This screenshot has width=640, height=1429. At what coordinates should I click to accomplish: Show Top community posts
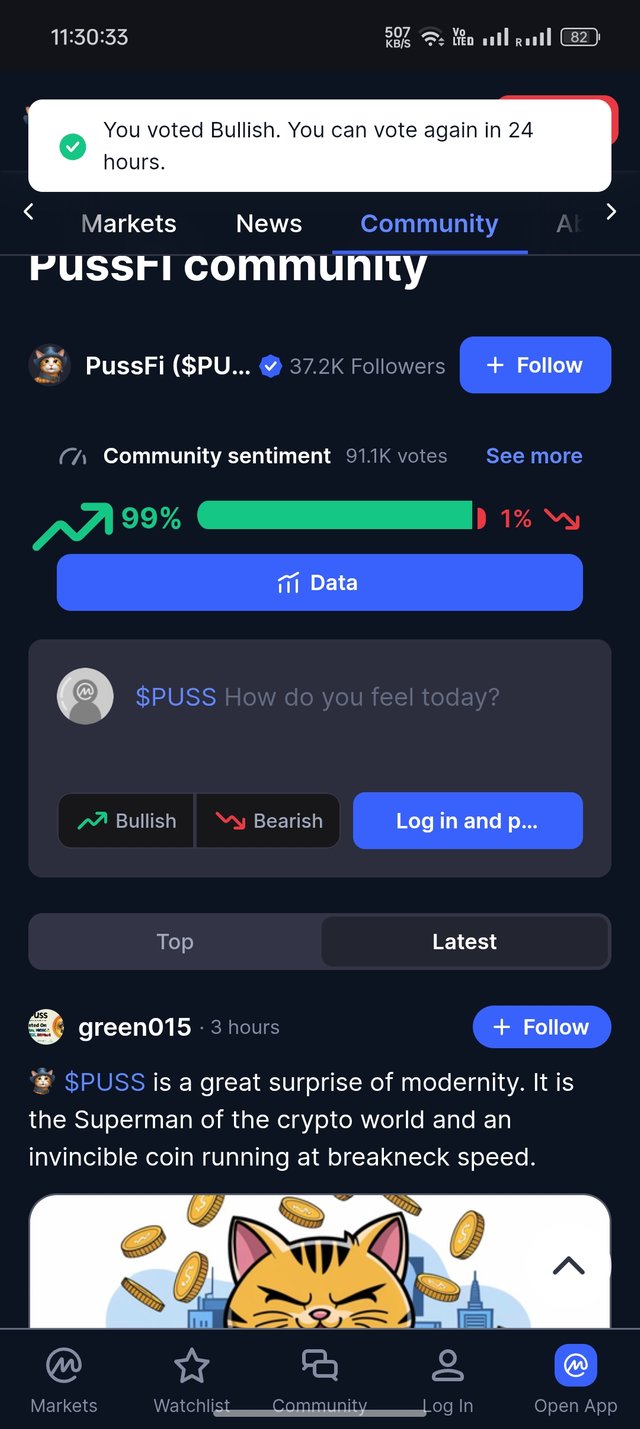click(175, 942)
